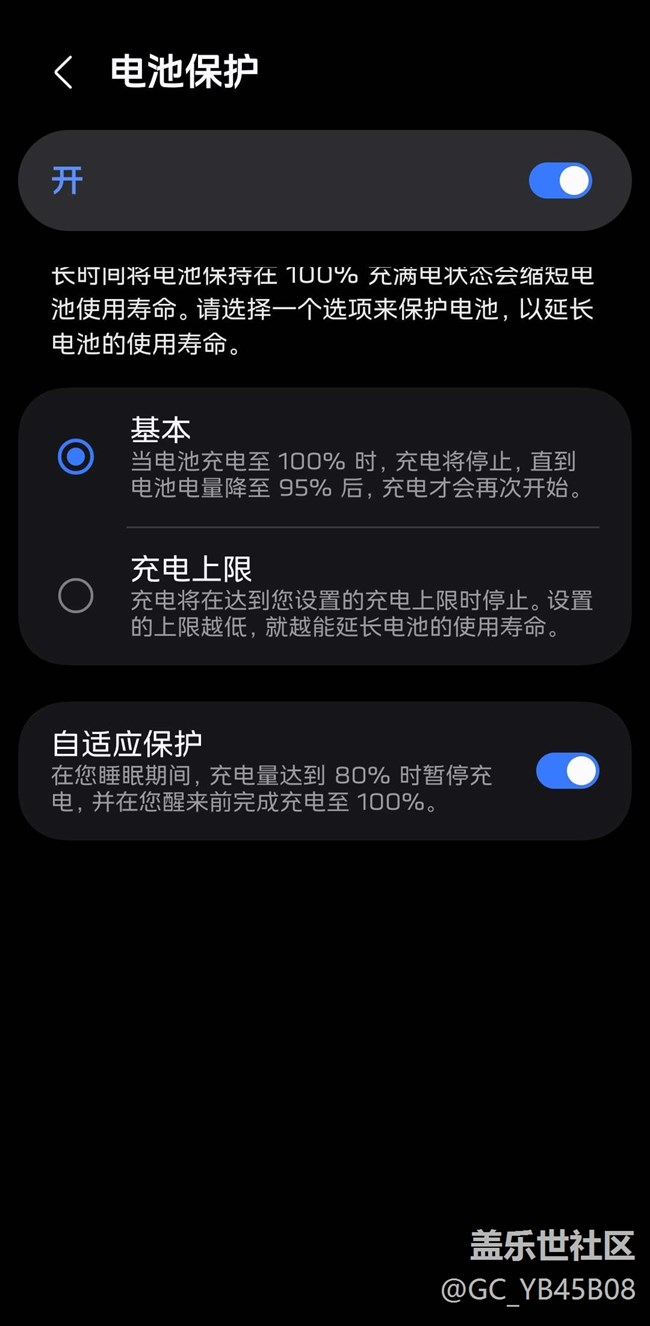Disable the 自适应保护 toggle
650x1326 pixels.
567,771
